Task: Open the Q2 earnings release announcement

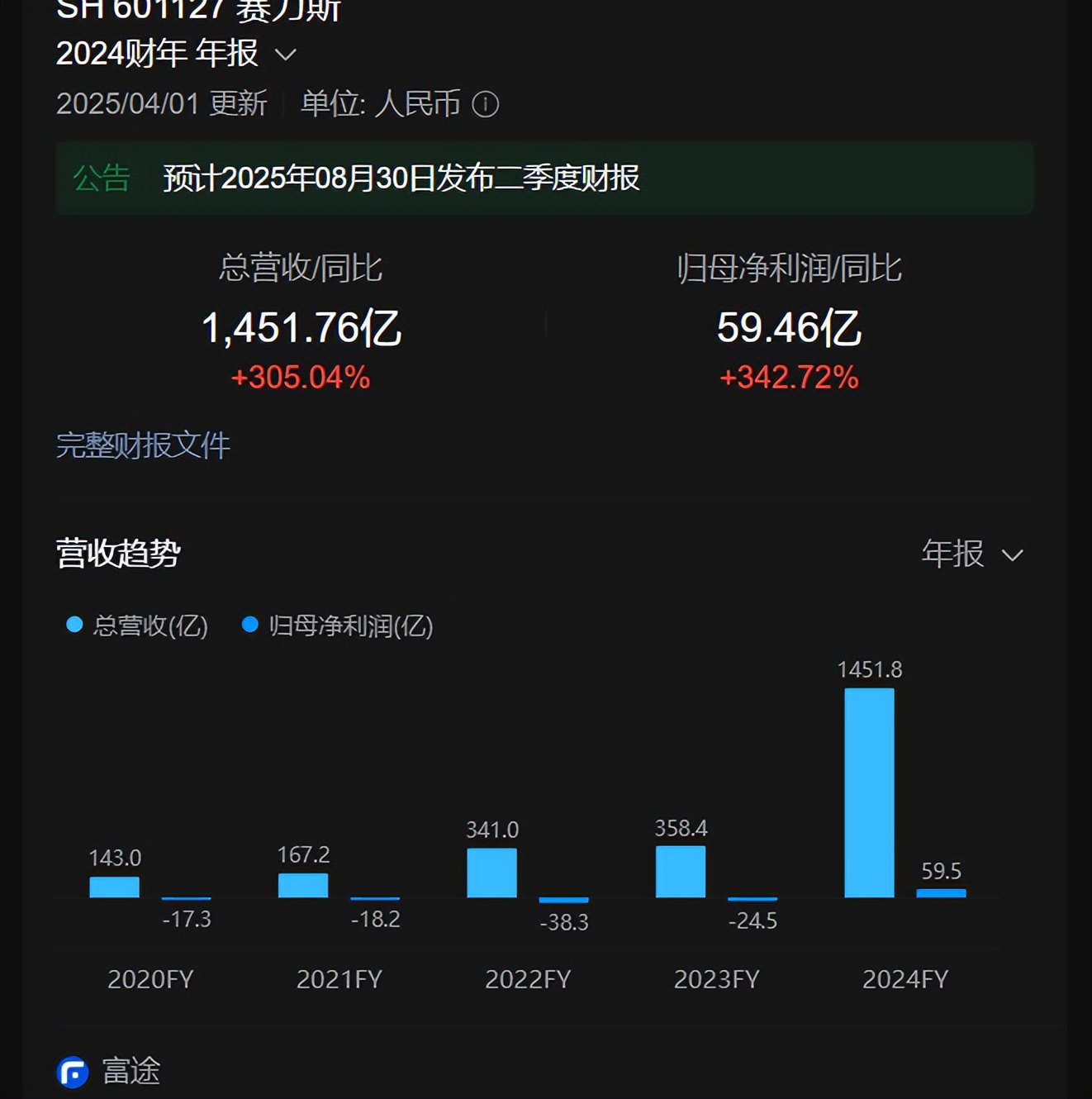Action: click(401, 178)
